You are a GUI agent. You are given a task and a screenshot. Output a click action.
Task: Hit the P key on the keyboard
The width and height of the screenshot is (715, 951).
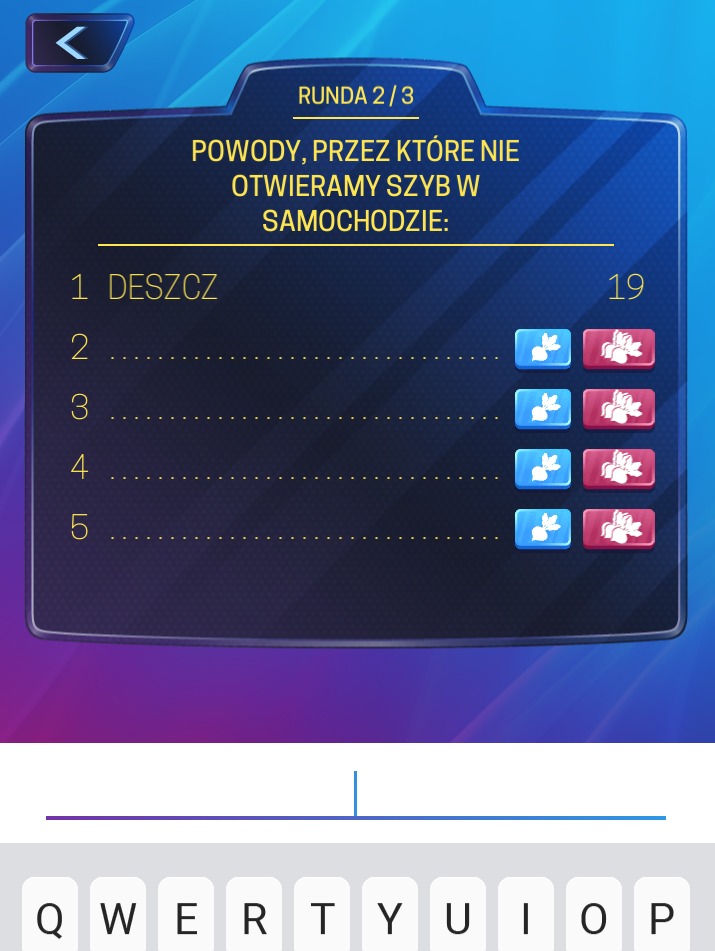click(x=662, y=915)
